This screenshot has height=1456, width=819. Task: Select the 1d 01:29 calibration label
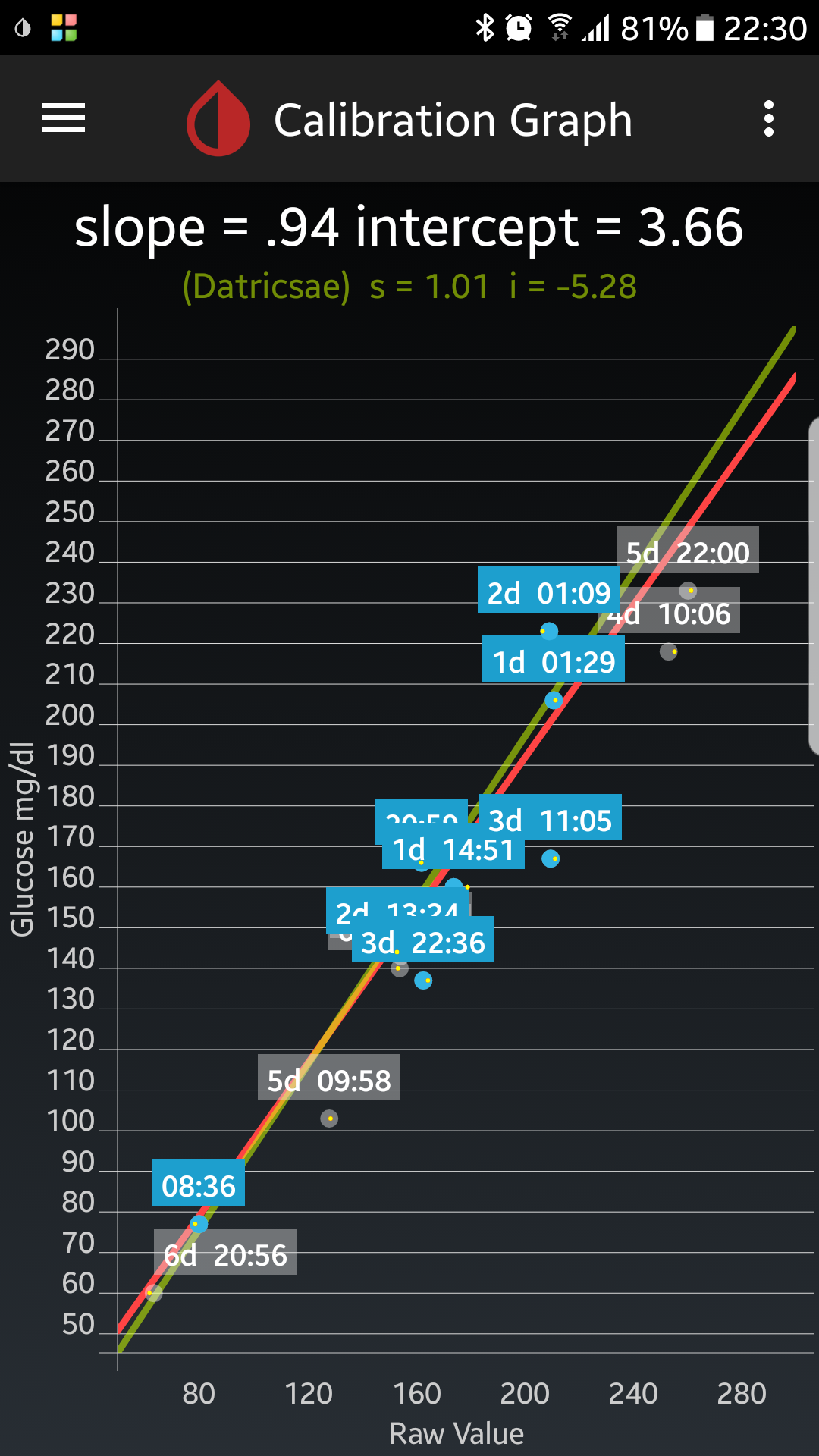pyautogui.click(x=554, y=660)
